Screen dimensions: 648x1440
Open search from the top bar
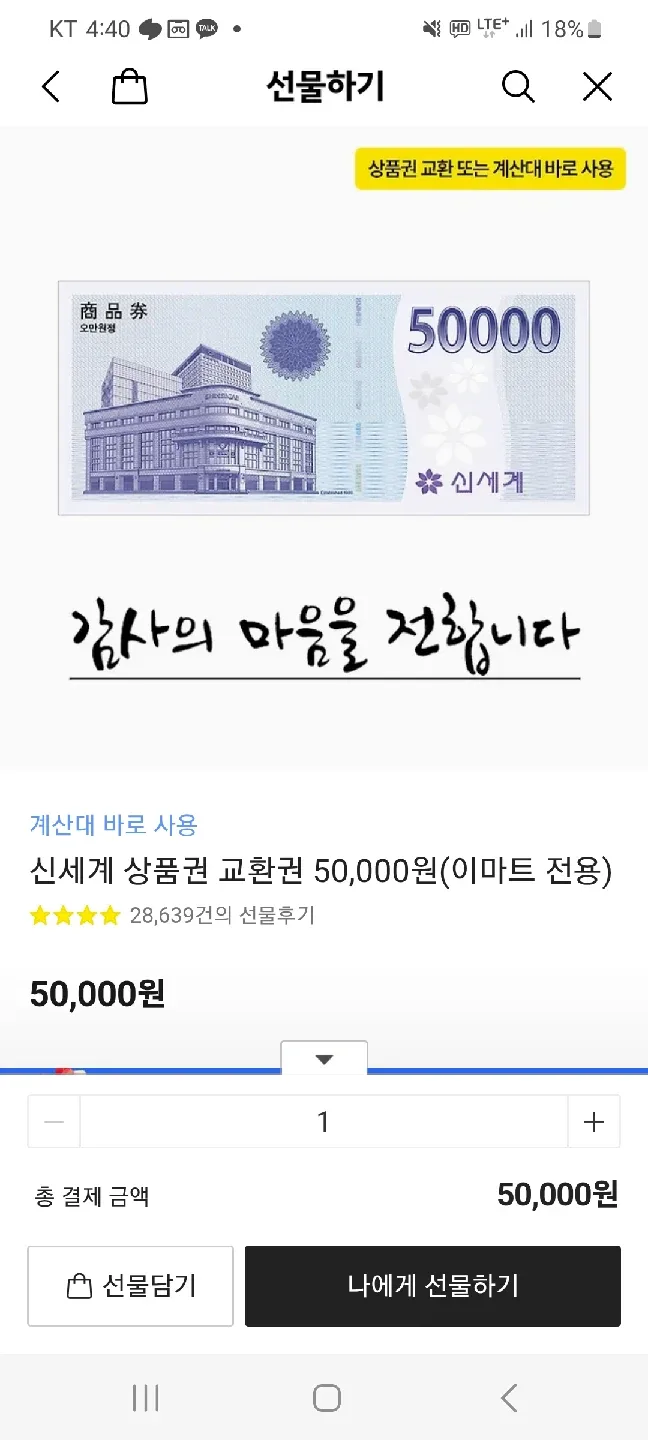[x=517, y=87]
